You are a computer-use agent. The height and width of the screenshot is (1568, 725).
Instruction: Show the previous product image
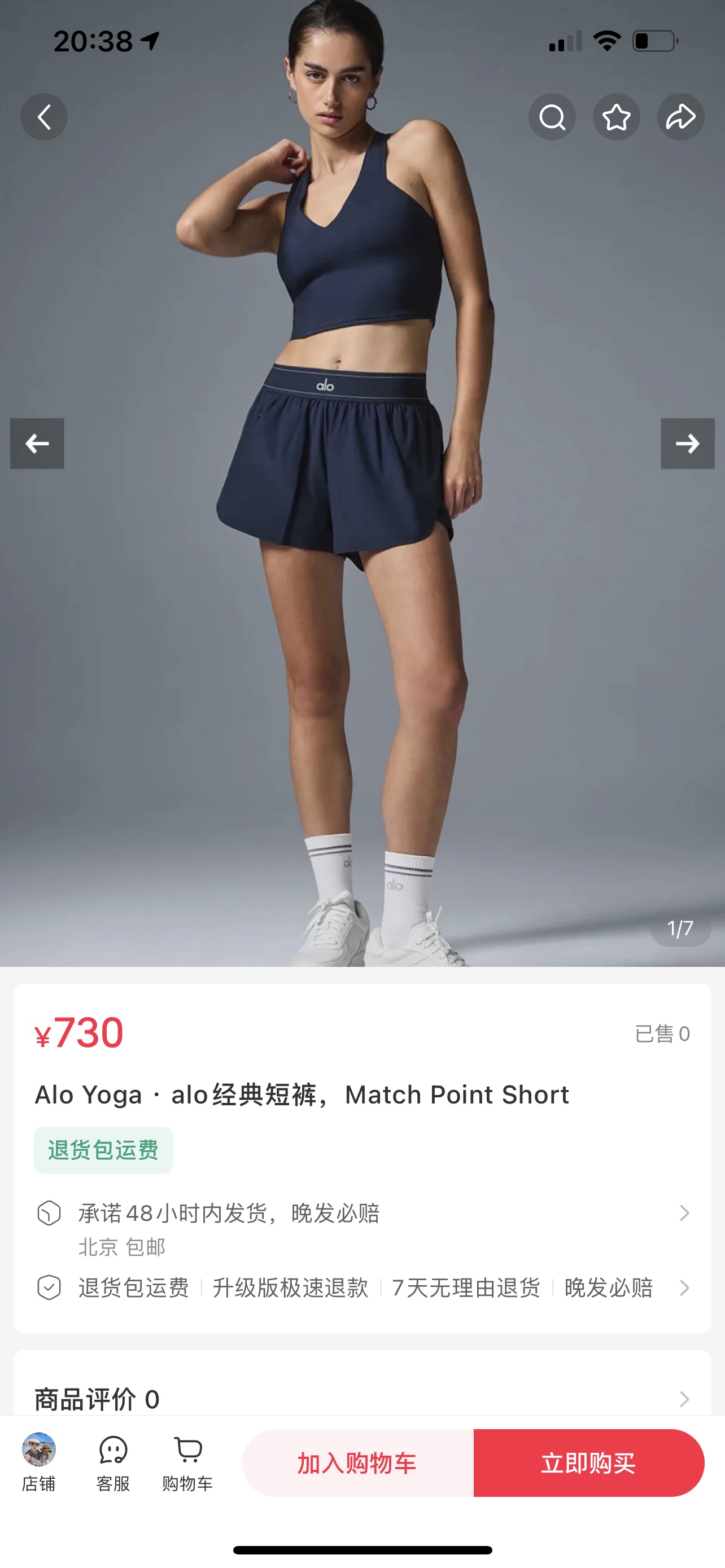click(37, 444)
